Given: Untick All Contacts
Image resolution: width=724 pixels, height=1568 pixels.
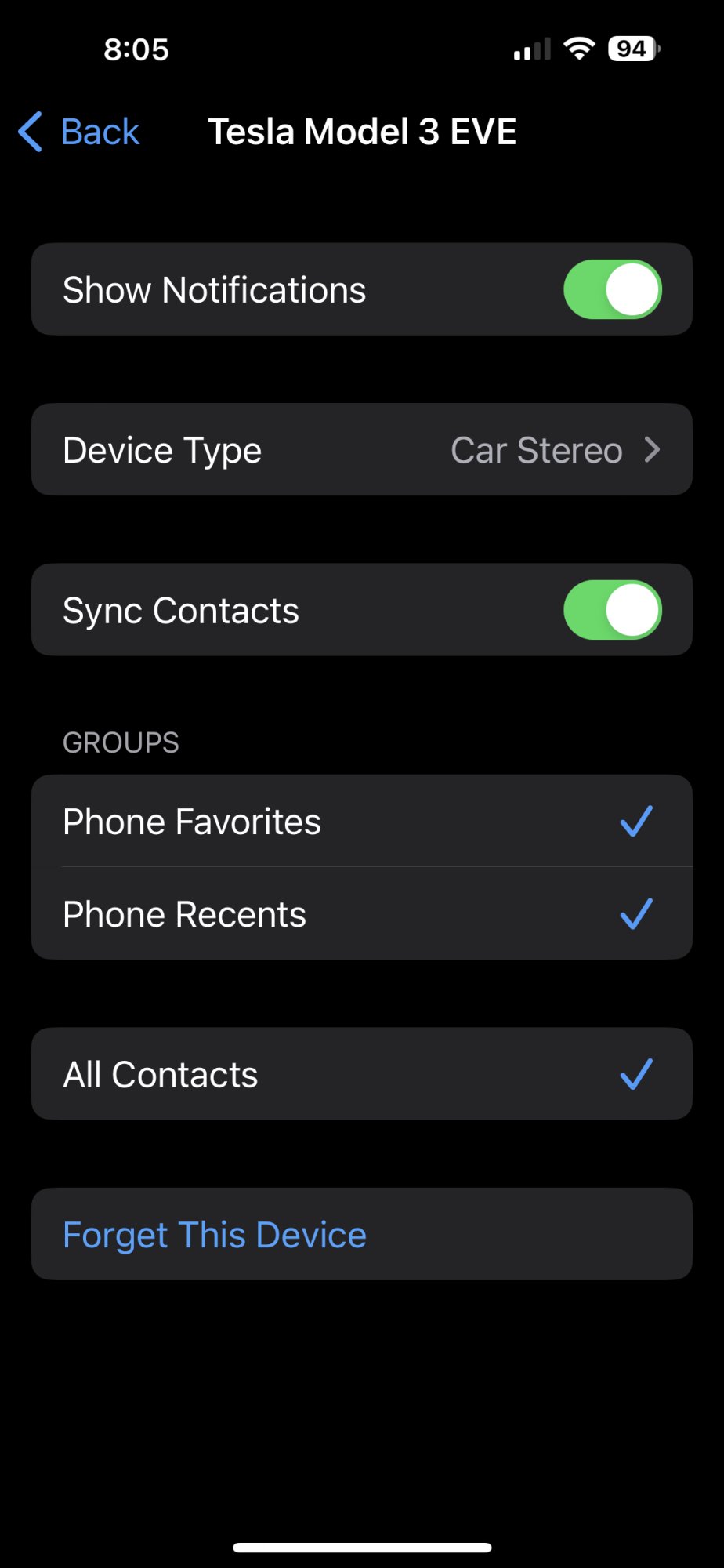Looking at the screenshot, I should tap(361, 1074).
